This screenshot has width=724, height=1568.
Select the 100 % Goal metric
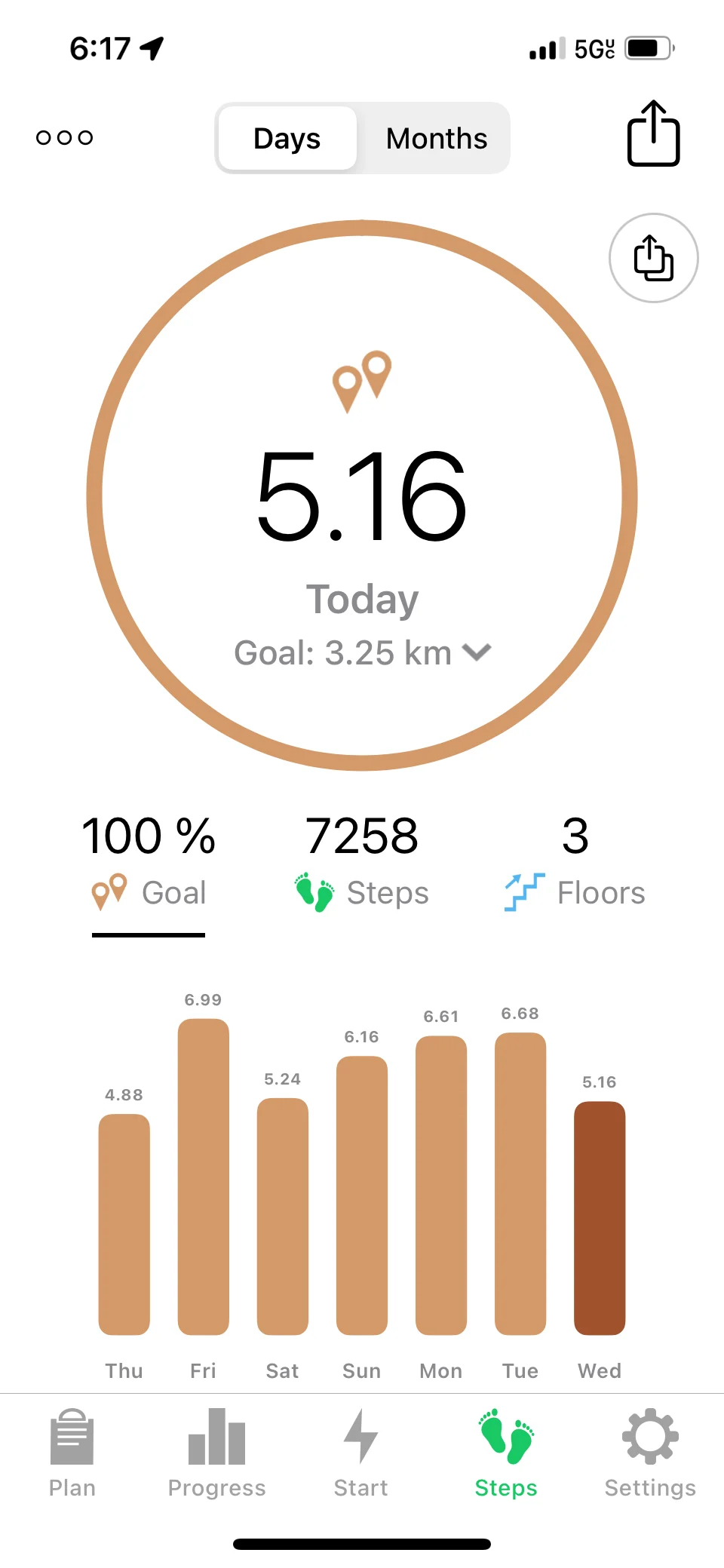click(149, 863)
